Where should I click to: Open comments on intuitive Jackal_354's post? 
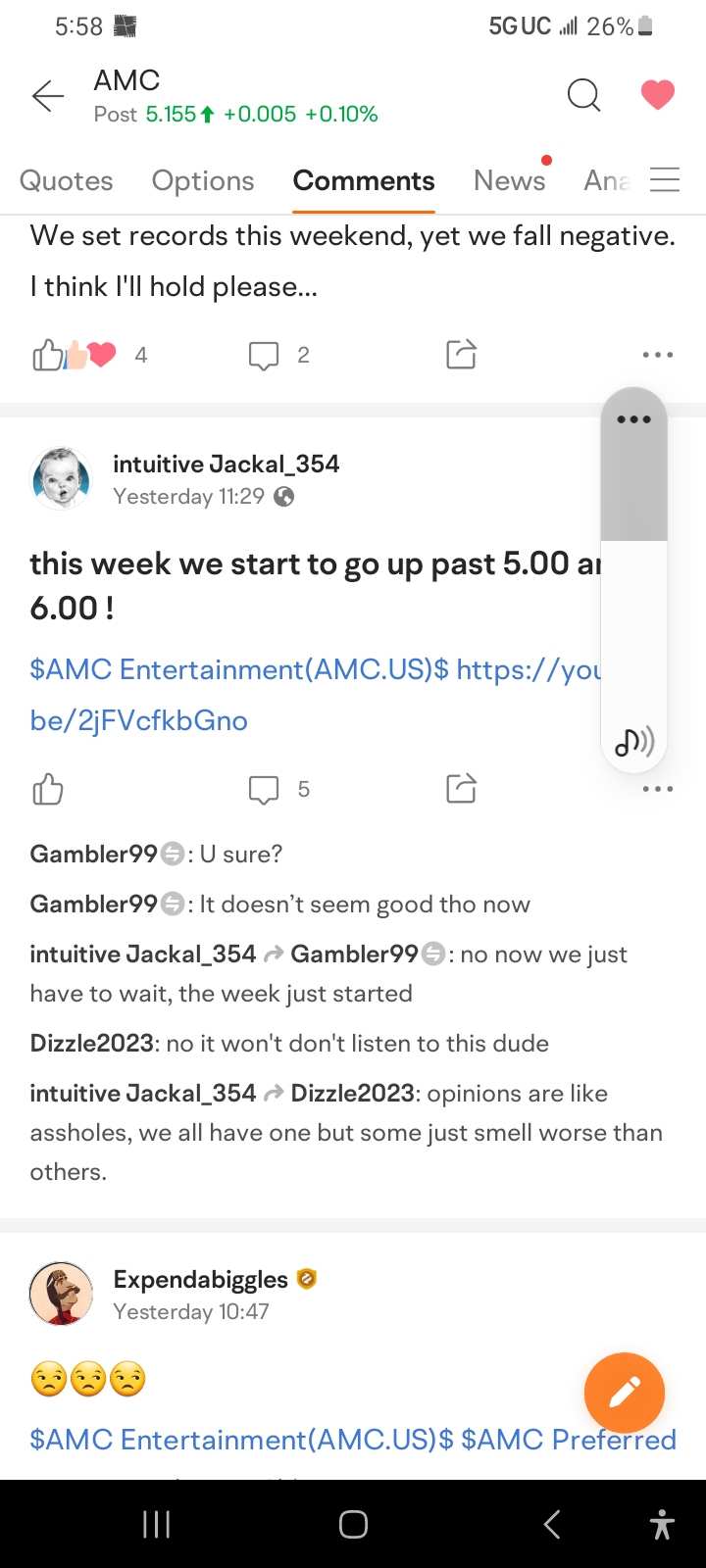[x=265, y=789]
